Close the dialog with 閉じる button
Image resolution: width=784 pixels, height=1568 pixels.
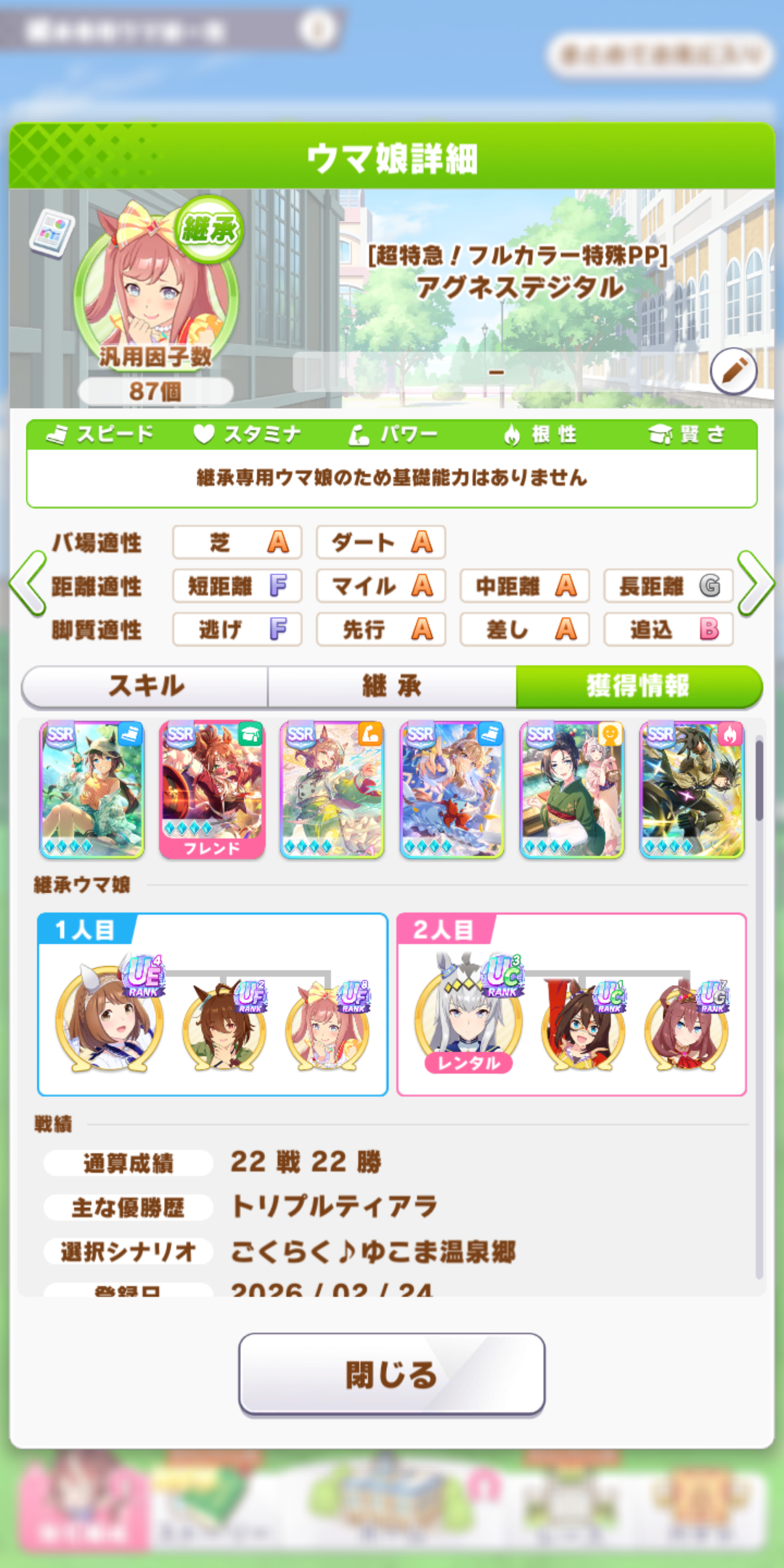point(391,1374)
